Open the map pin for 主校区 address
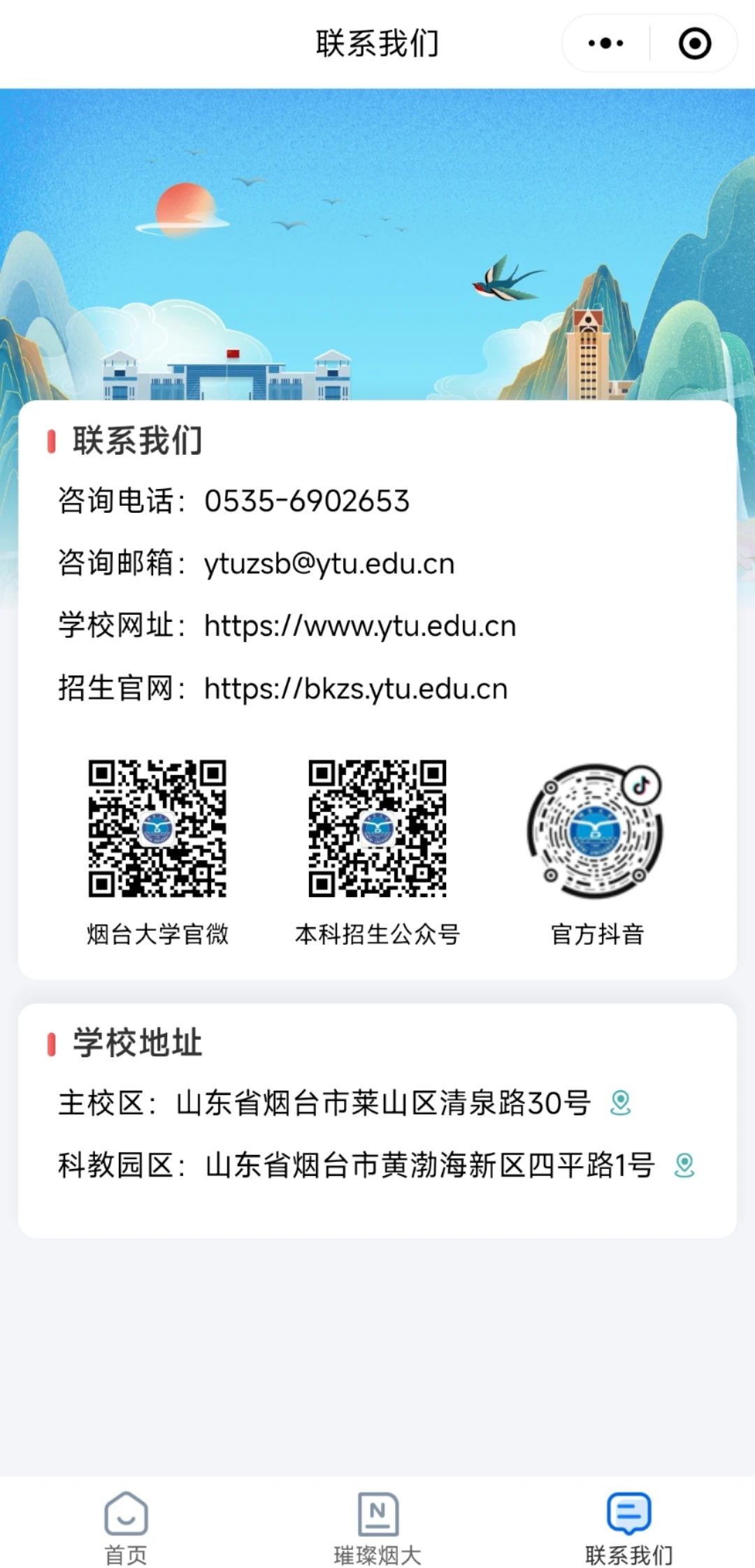 point(620,1103)
